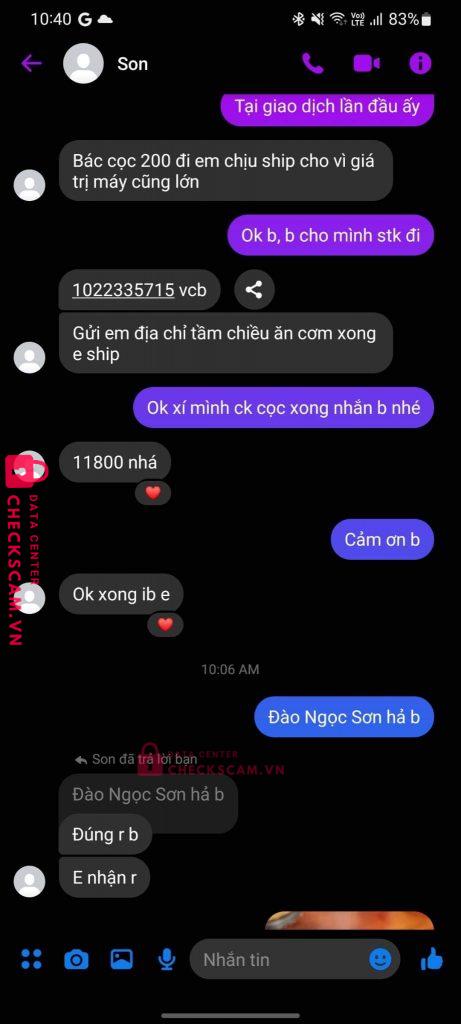Open the four-dot more actions menu
This screenshot has height=1024, width=461.
31,959
